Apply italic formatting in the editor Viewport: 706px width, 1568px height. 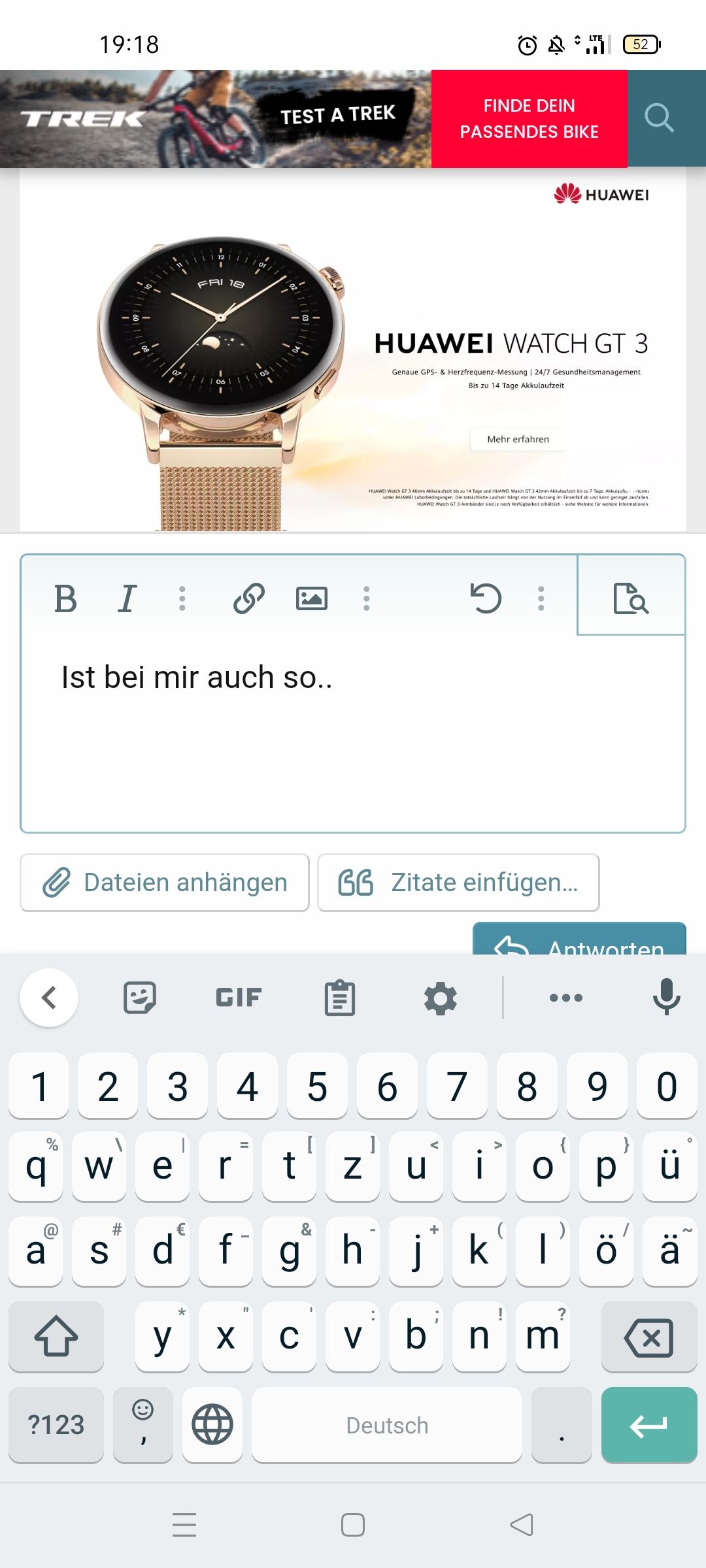coord(127,598)
